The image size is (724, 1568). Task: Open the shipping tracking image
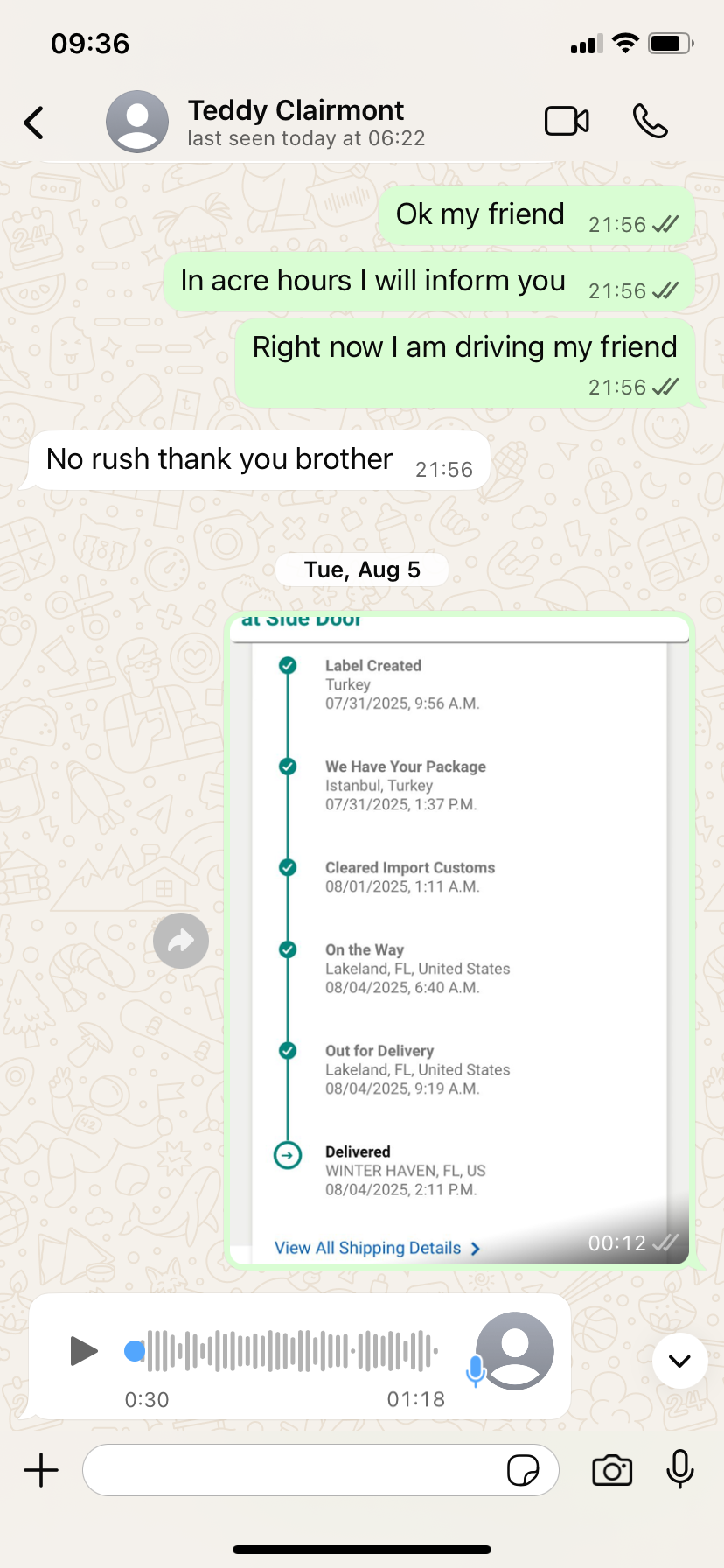tap(459, 938)
